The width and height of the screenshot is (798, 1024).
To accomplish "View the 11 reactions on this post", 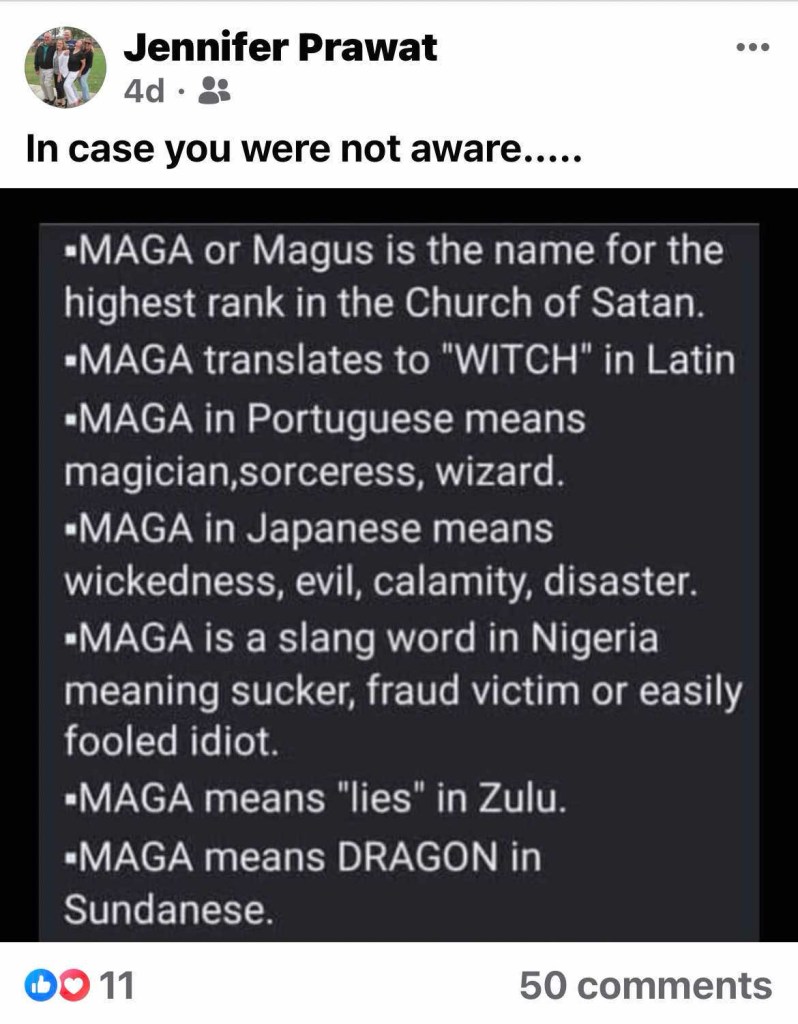I will (x=79, y=986).
